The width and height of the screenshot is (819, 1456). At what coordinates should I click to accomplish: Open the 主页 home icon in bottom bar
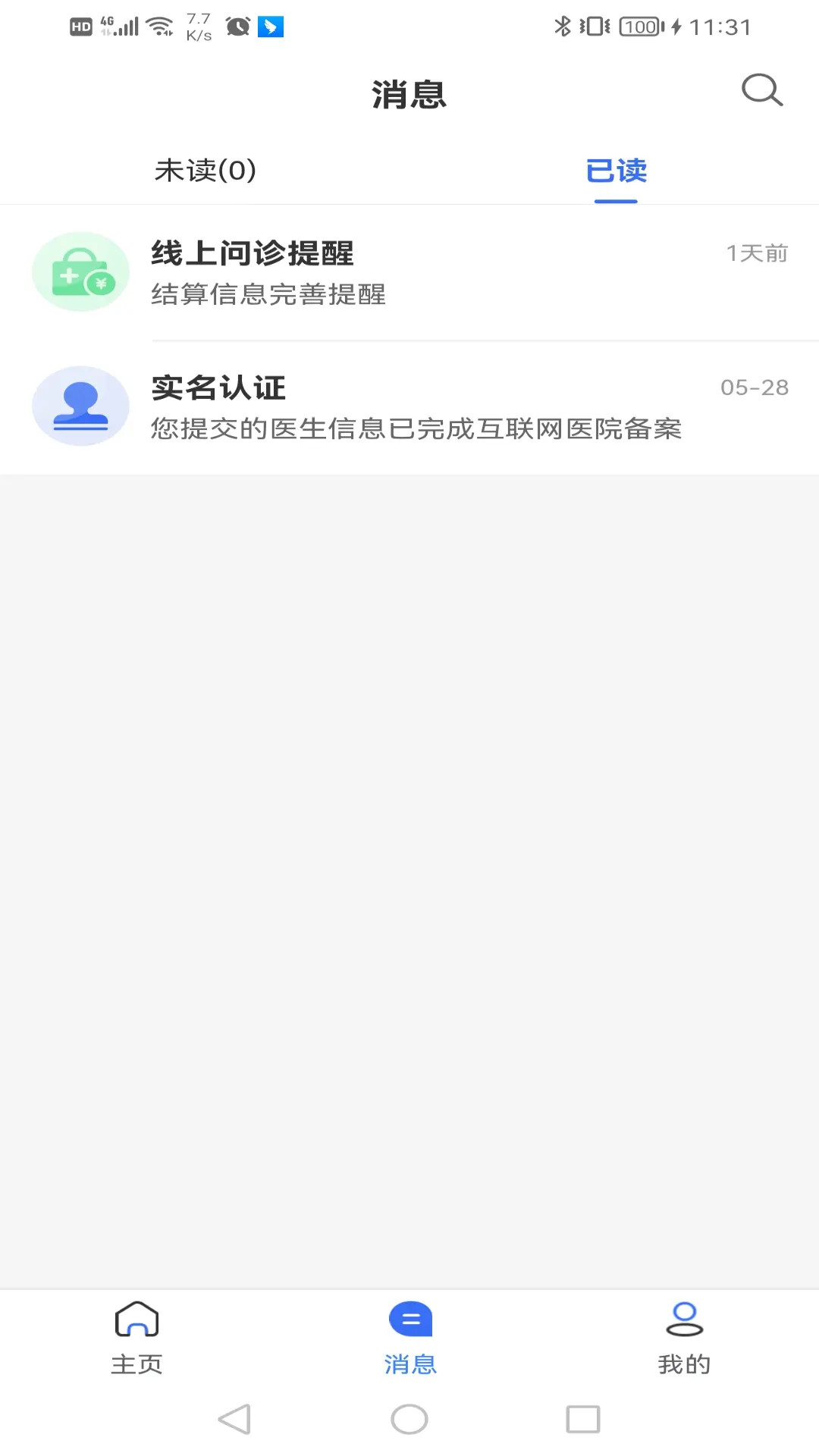pos(136,1320)
